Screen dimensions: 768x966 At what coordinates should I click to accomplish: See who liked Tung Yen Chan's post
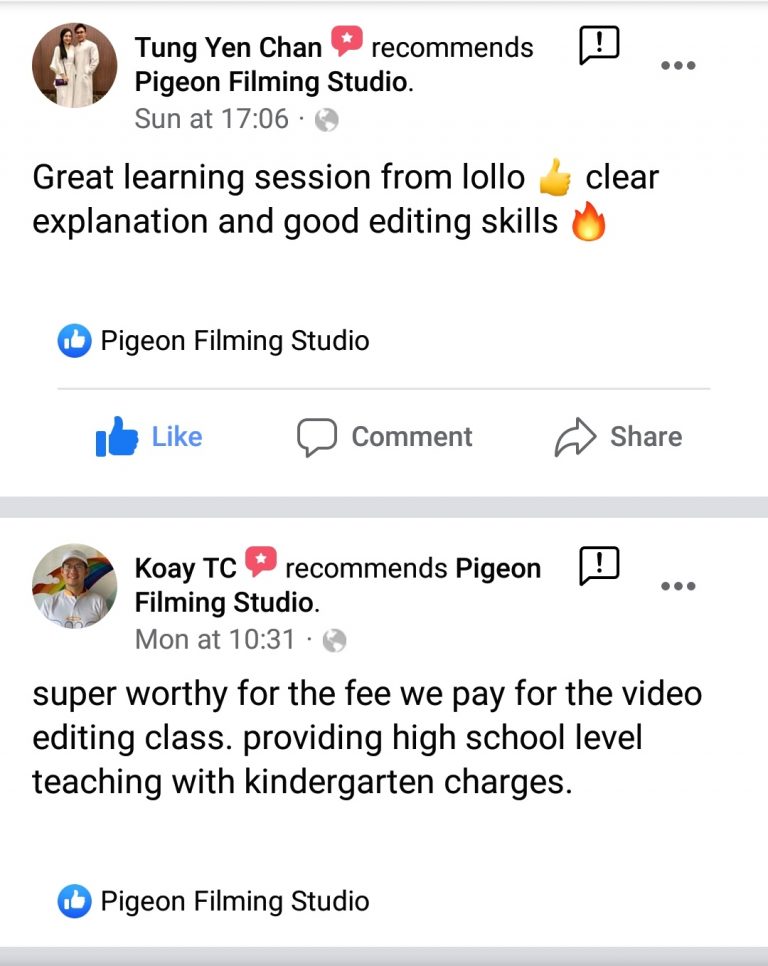tap(213, 341)
